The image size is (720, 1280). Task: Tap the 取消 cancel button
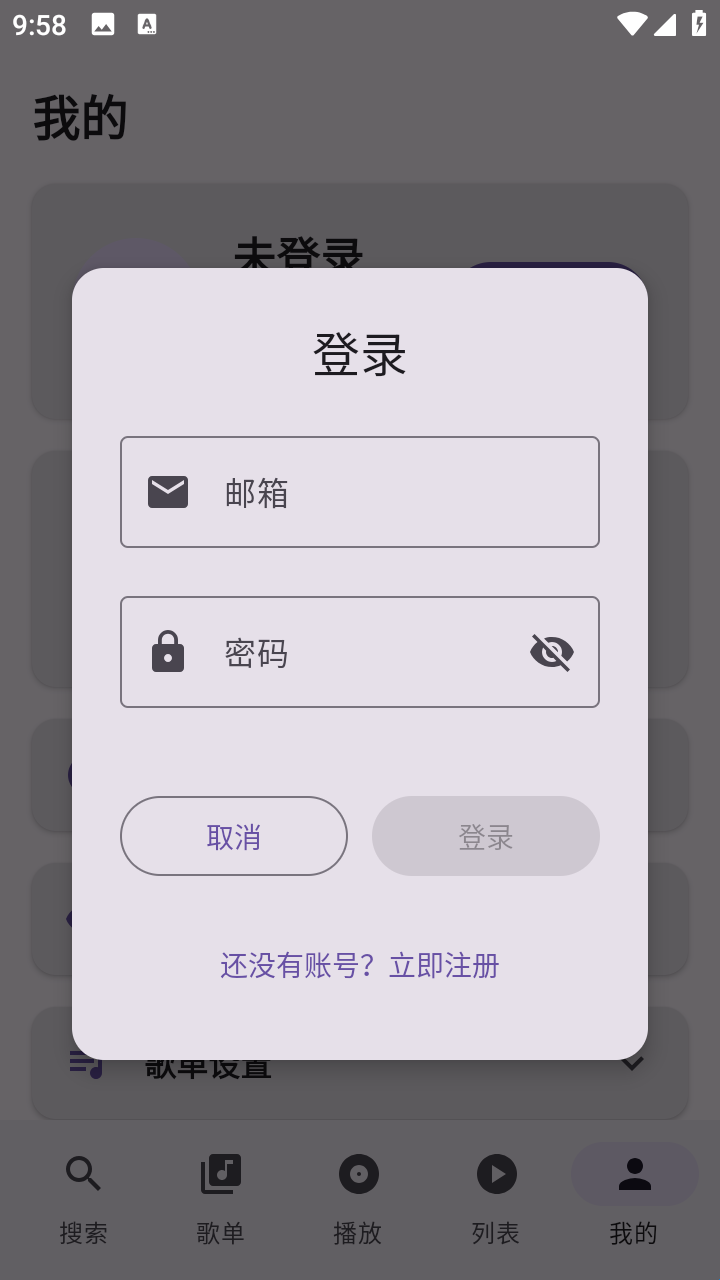tap(234, 836)
